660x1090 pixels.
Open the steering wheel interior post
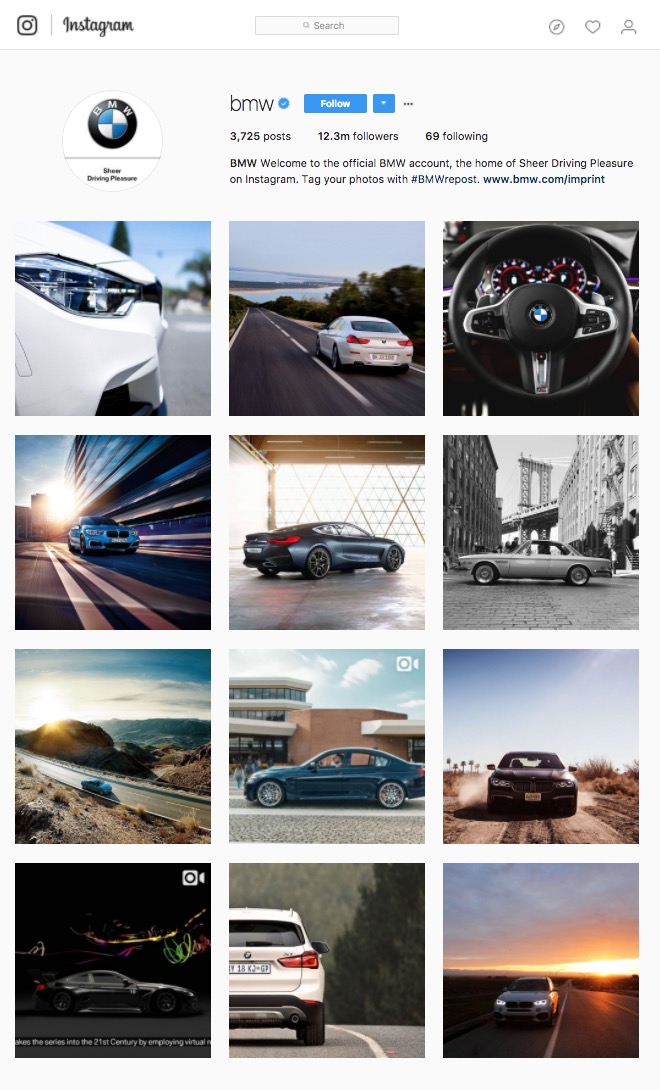[540, 318]
